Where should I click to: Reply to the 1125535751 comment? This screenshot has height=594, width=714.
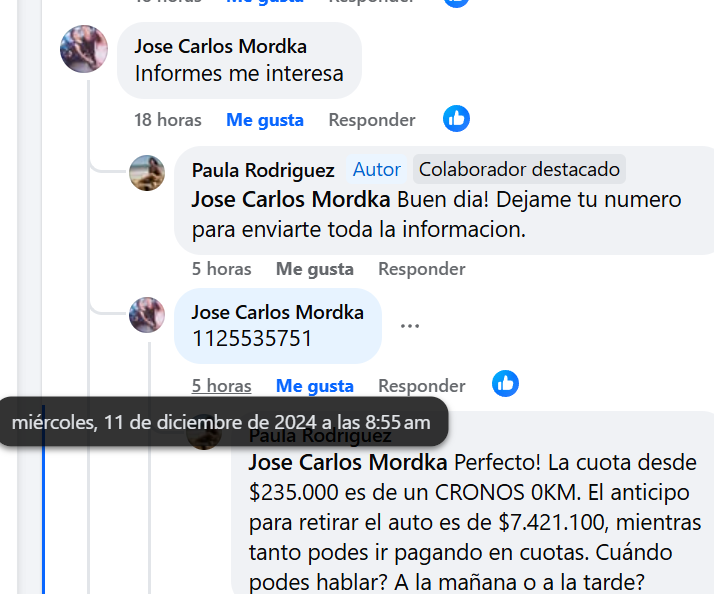tap(421, 386)
